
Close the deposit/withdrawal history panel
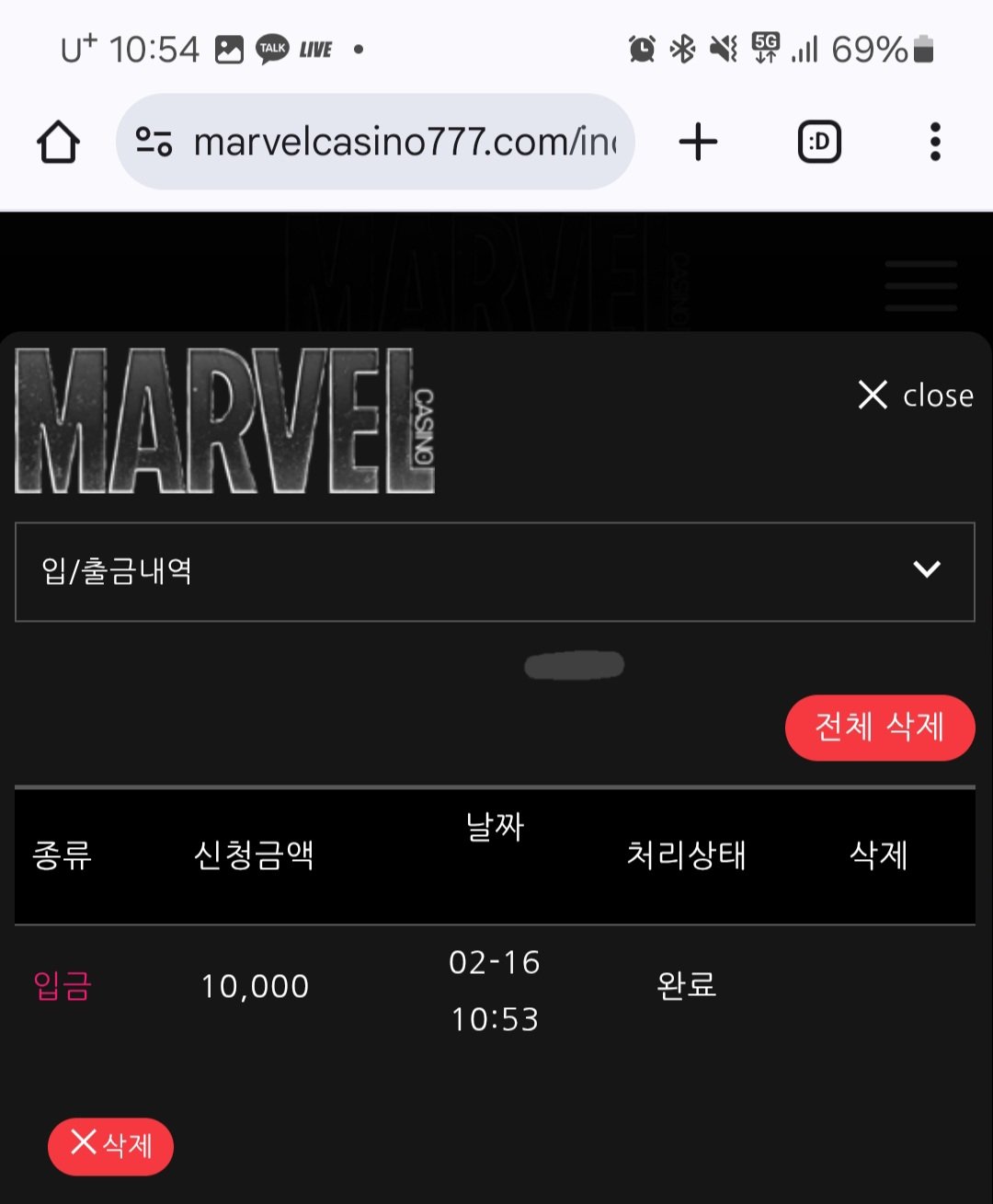click(916, 396)
